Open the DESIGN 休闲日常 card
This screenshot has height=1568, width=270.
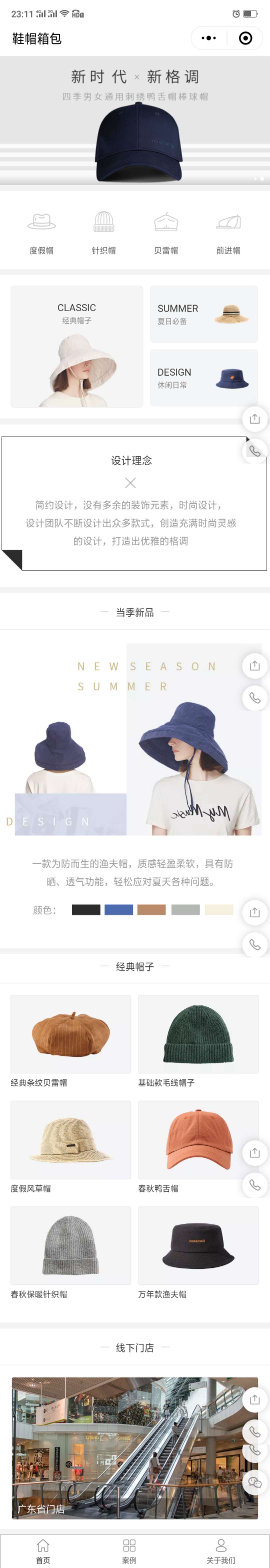tap(204, 377)
